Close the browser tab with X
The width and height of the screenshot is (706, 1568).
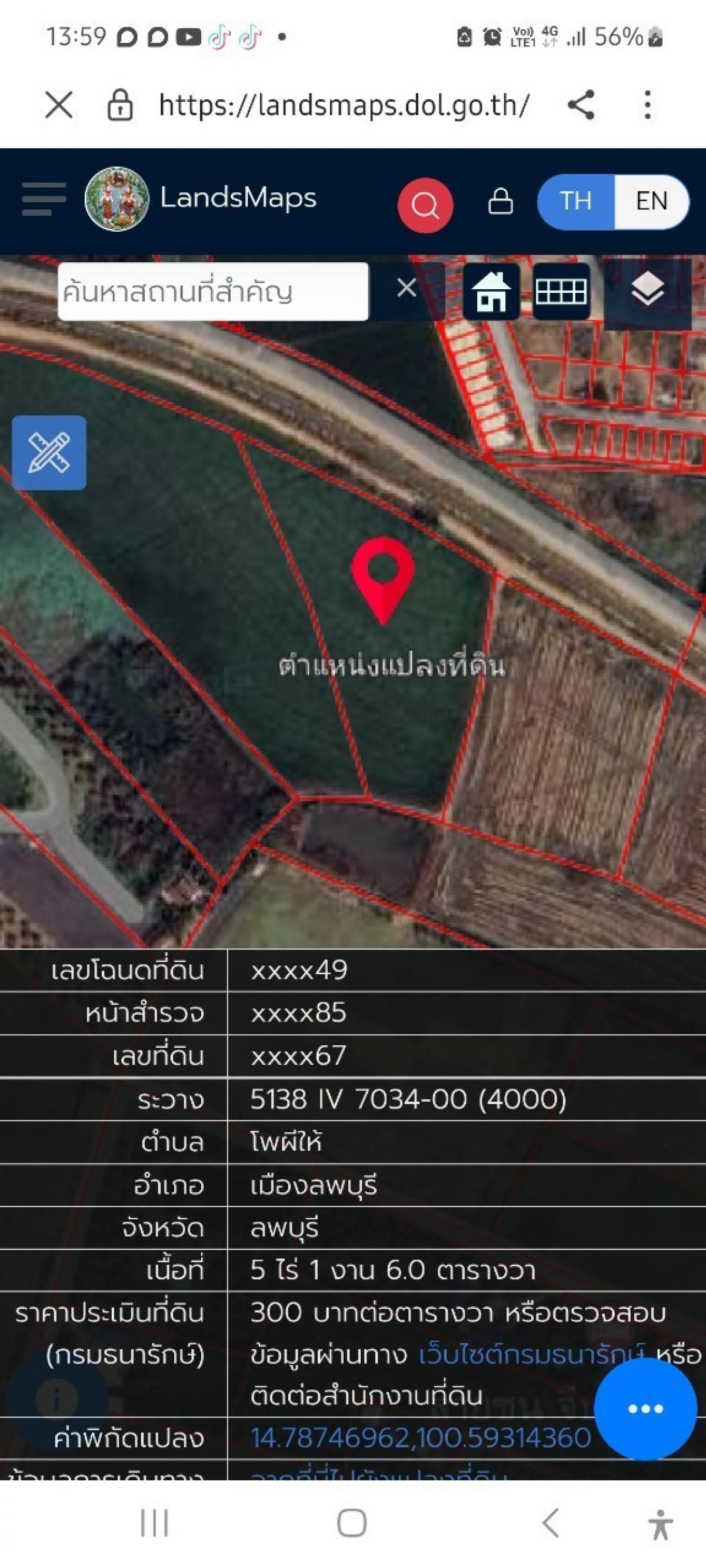[x=59, y=105]
